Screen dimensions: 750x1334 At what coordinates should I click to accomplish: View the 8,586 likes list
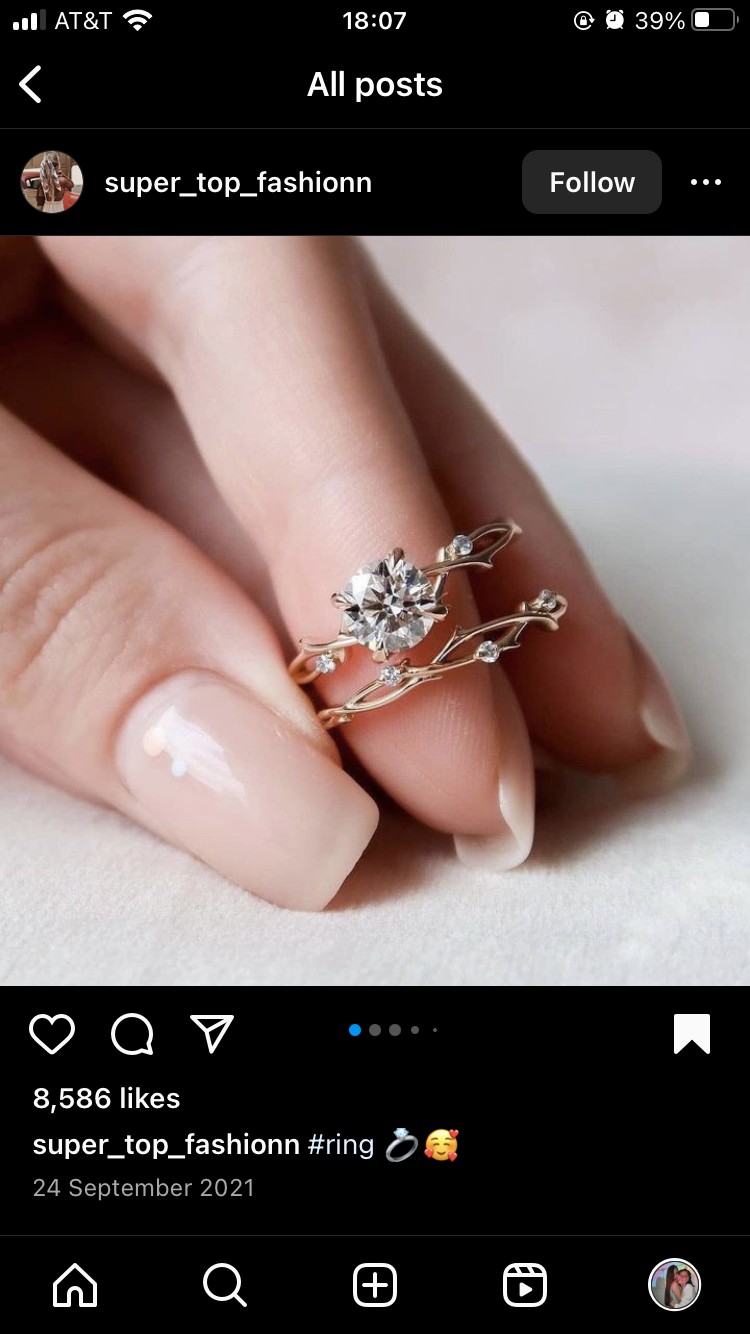(x=107, y=1098)
